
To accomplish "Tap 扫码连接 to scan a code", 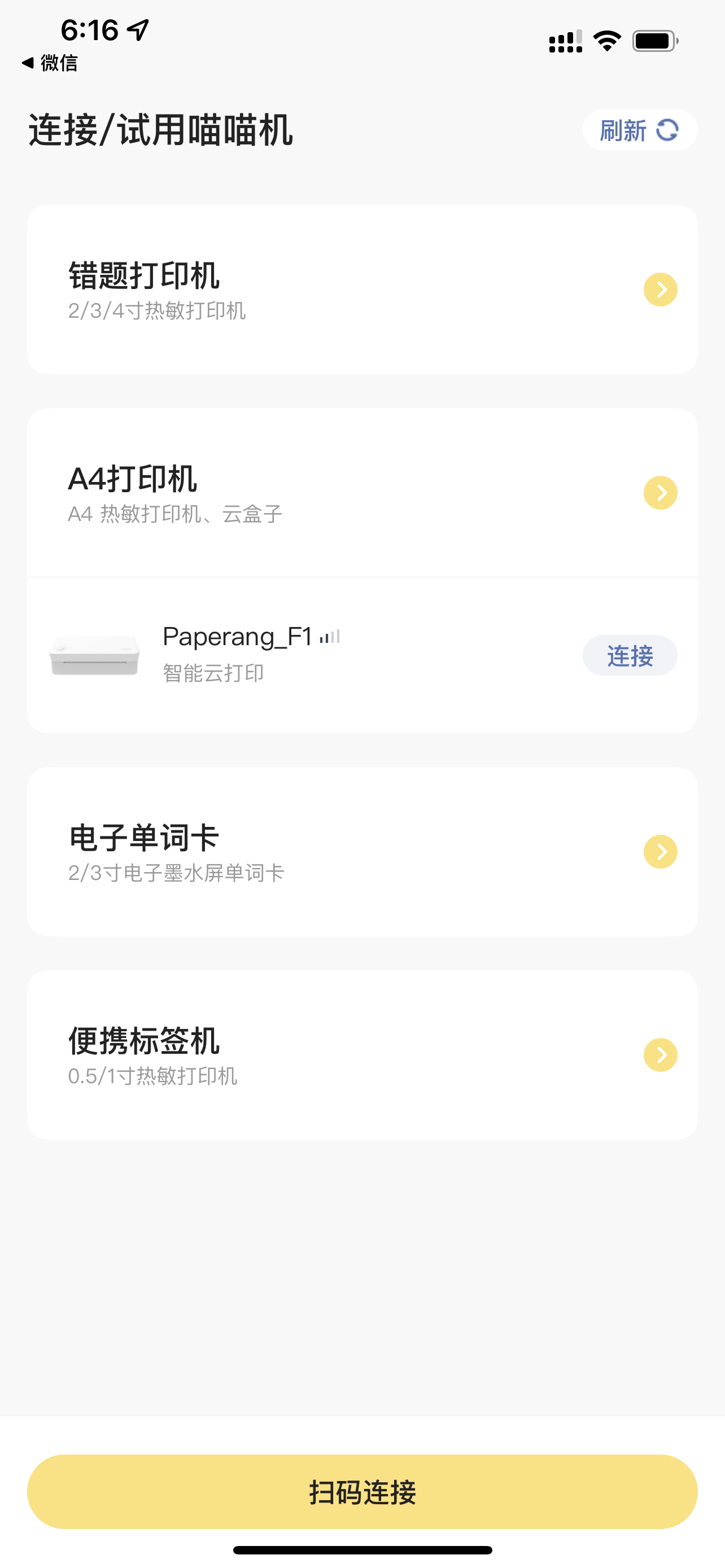I will [x=362, y=1492].
